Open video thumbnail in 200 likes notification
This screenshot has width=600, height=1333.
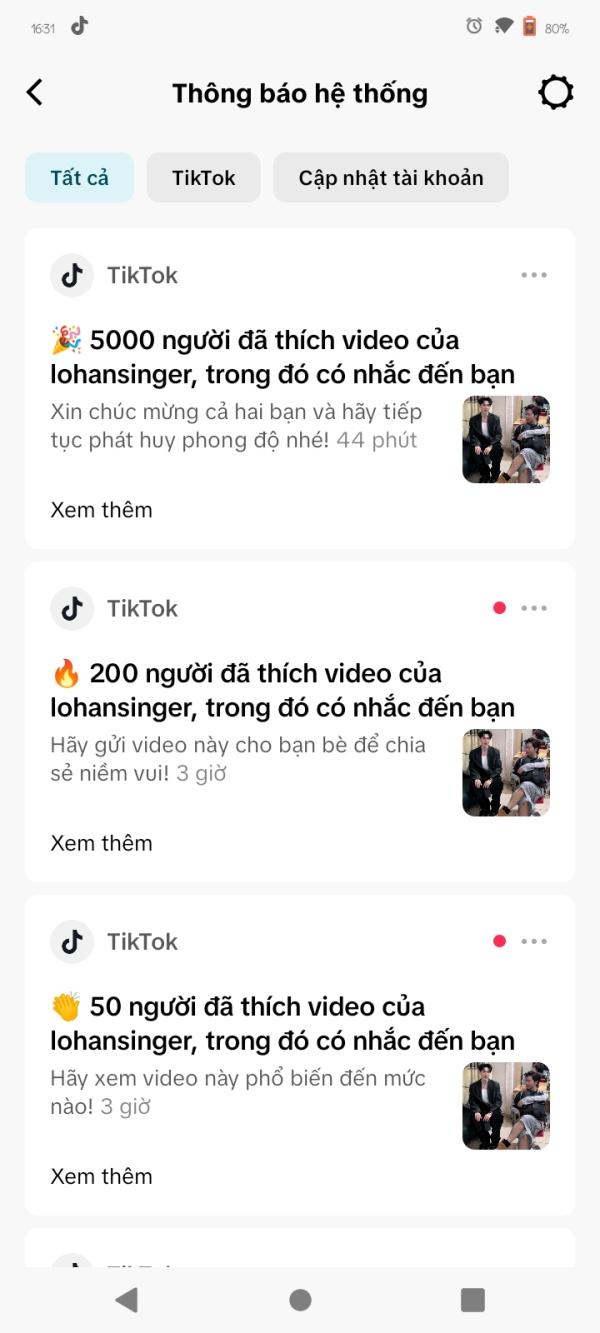point(506,772)
